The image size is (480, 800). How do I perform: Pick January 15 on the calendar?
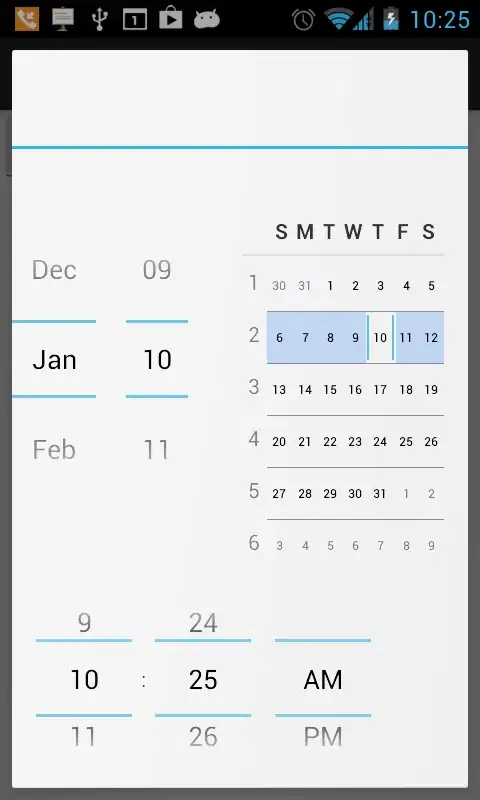point(330,390)
